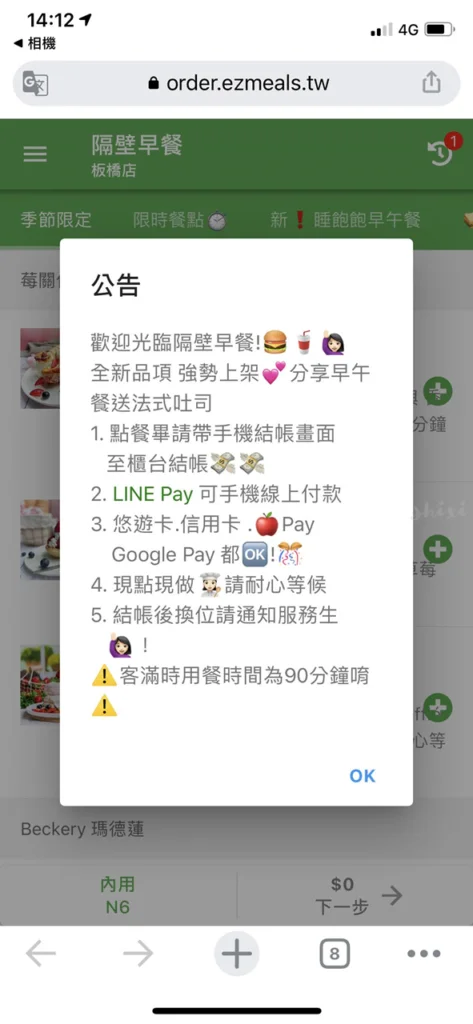This screenshot has width=473, height=1024.
Task: Open the browser's more options menu
Action: (423, 954)
